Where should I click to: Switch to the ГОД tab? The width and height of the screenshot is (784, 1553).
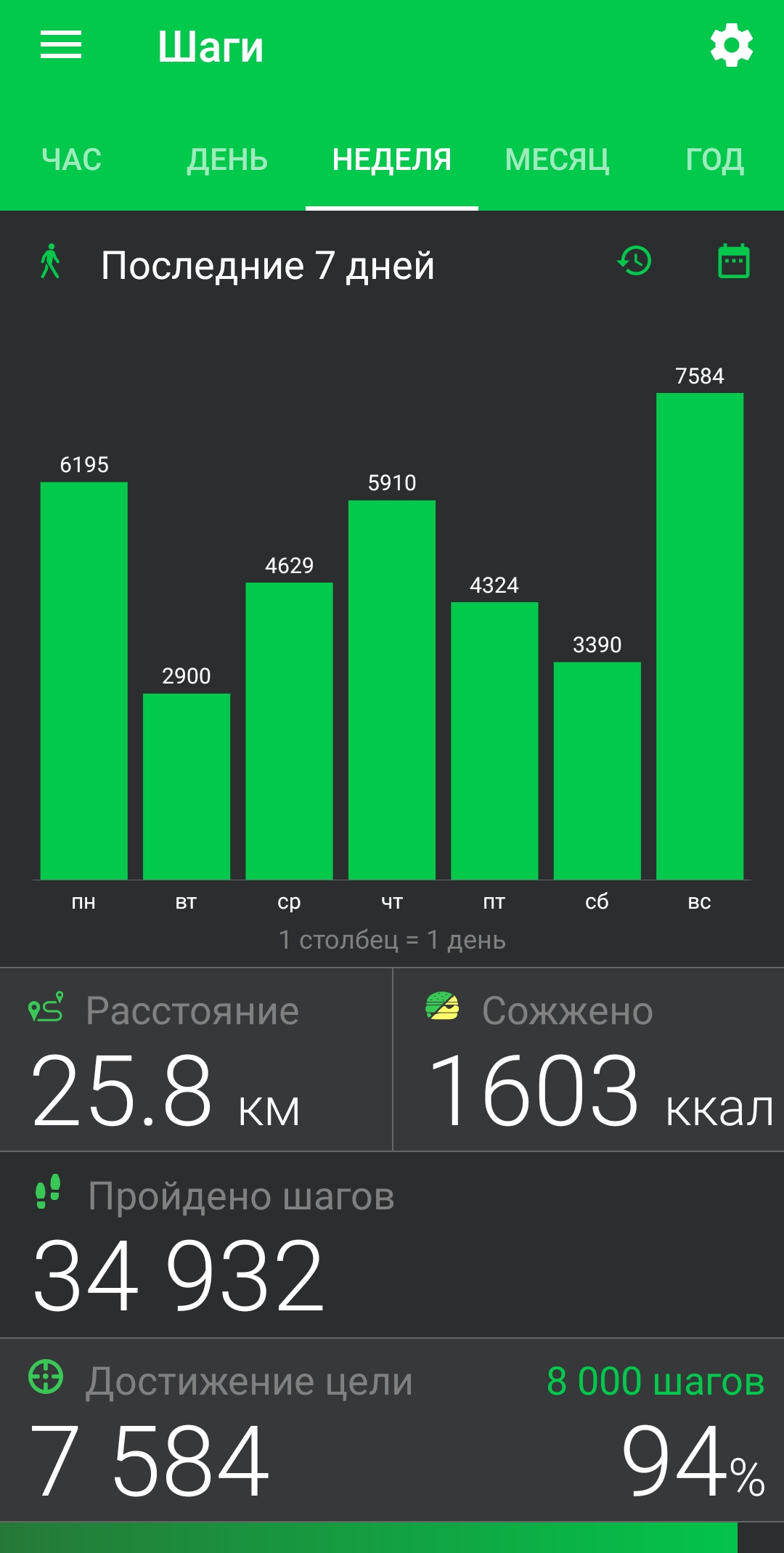click(x=715, y=160)
